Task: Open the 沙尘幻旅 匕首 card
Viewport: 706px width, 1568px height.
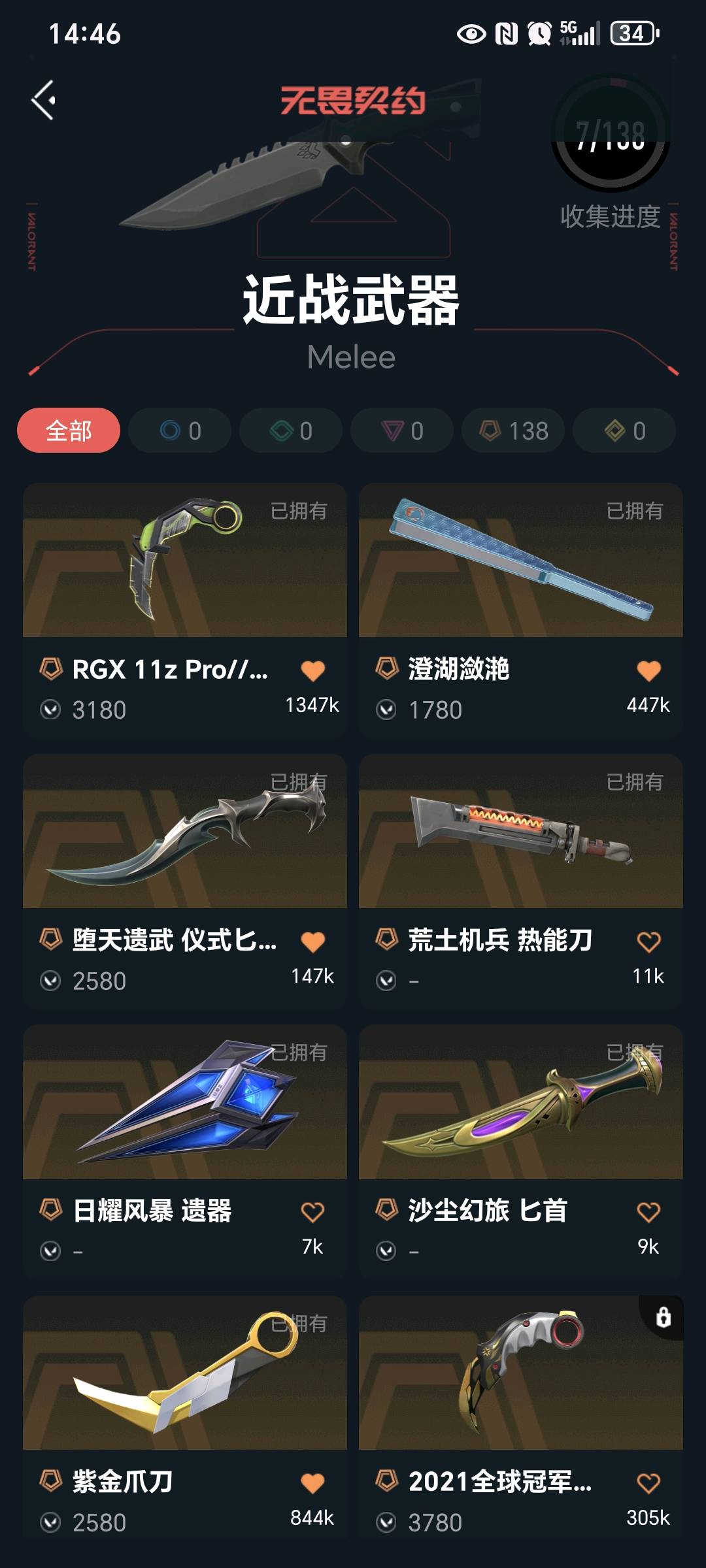Action: (521, 1103)
